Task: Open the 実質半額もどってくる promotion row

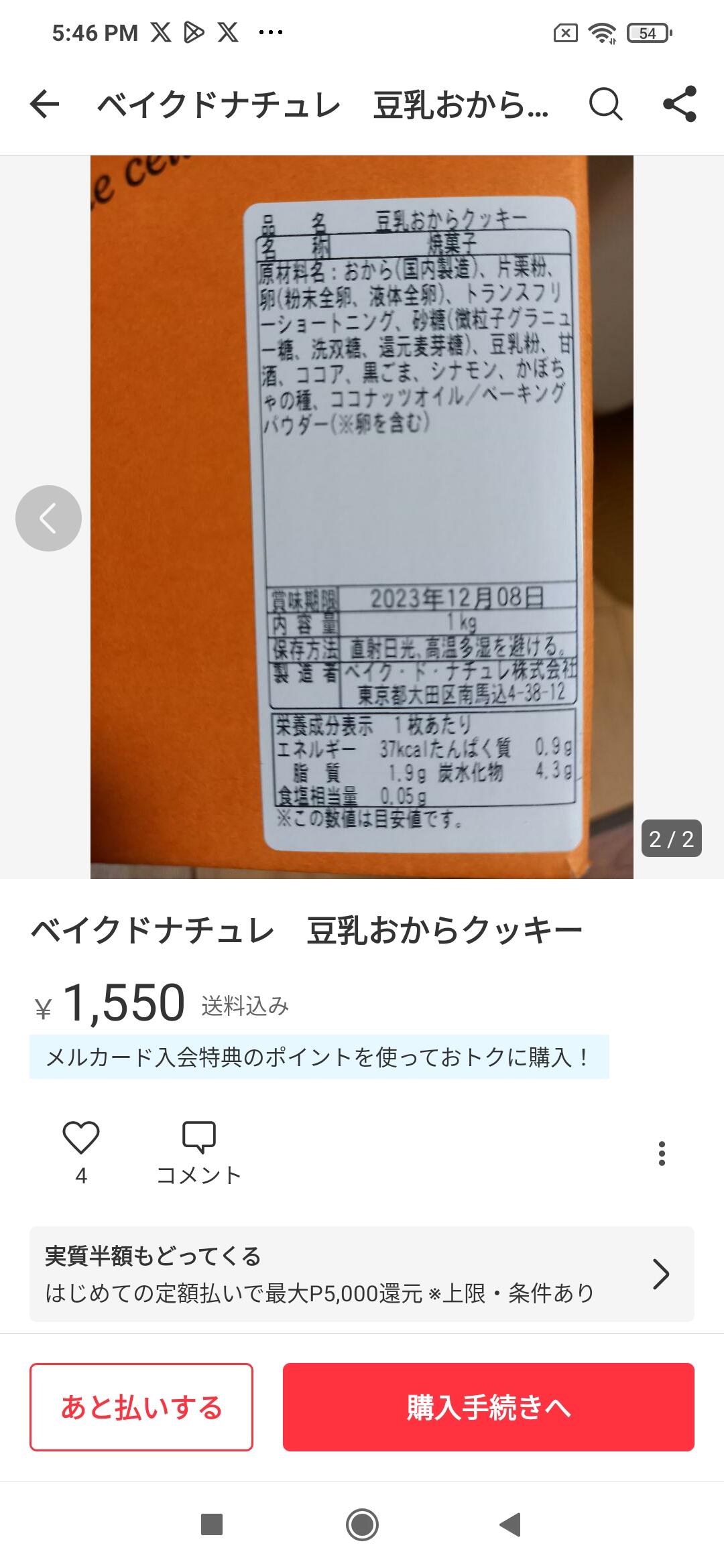Action: [362, 1274]
